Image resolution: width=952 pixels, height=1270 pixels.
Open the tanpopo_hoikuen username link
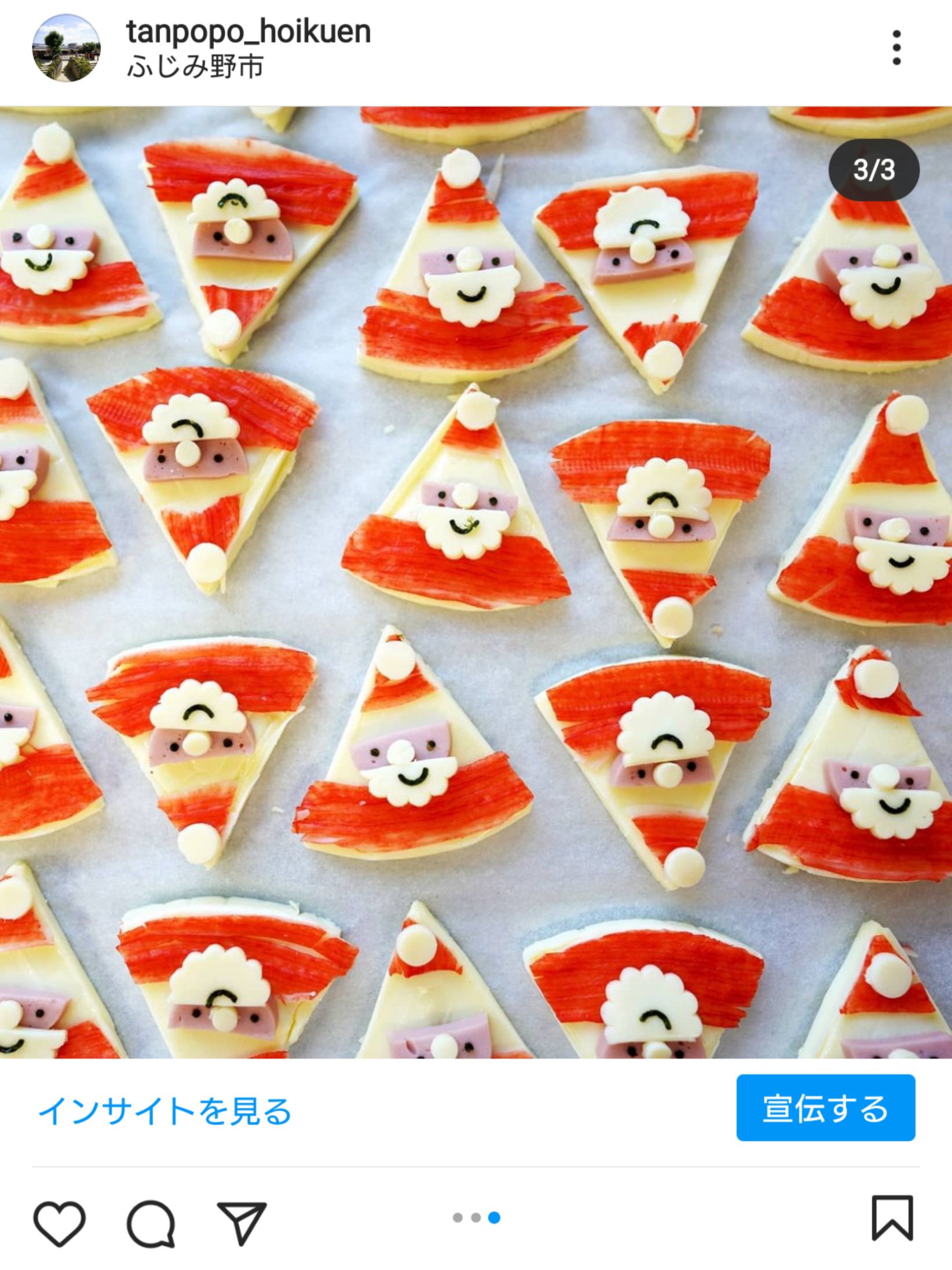(x=248, y=32)
